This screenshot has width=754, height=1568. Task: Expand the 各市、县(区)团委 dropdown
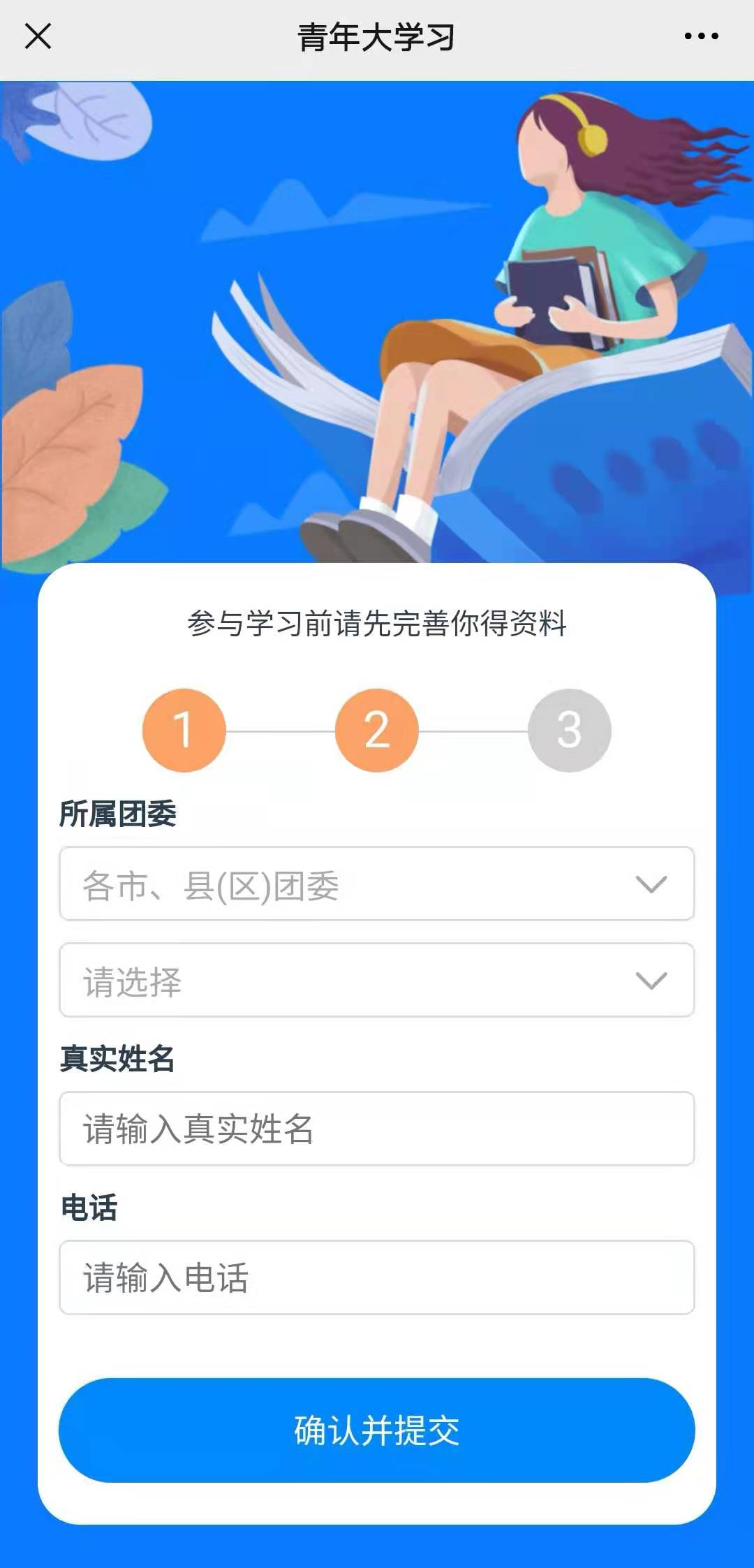[x=376, y=884]
